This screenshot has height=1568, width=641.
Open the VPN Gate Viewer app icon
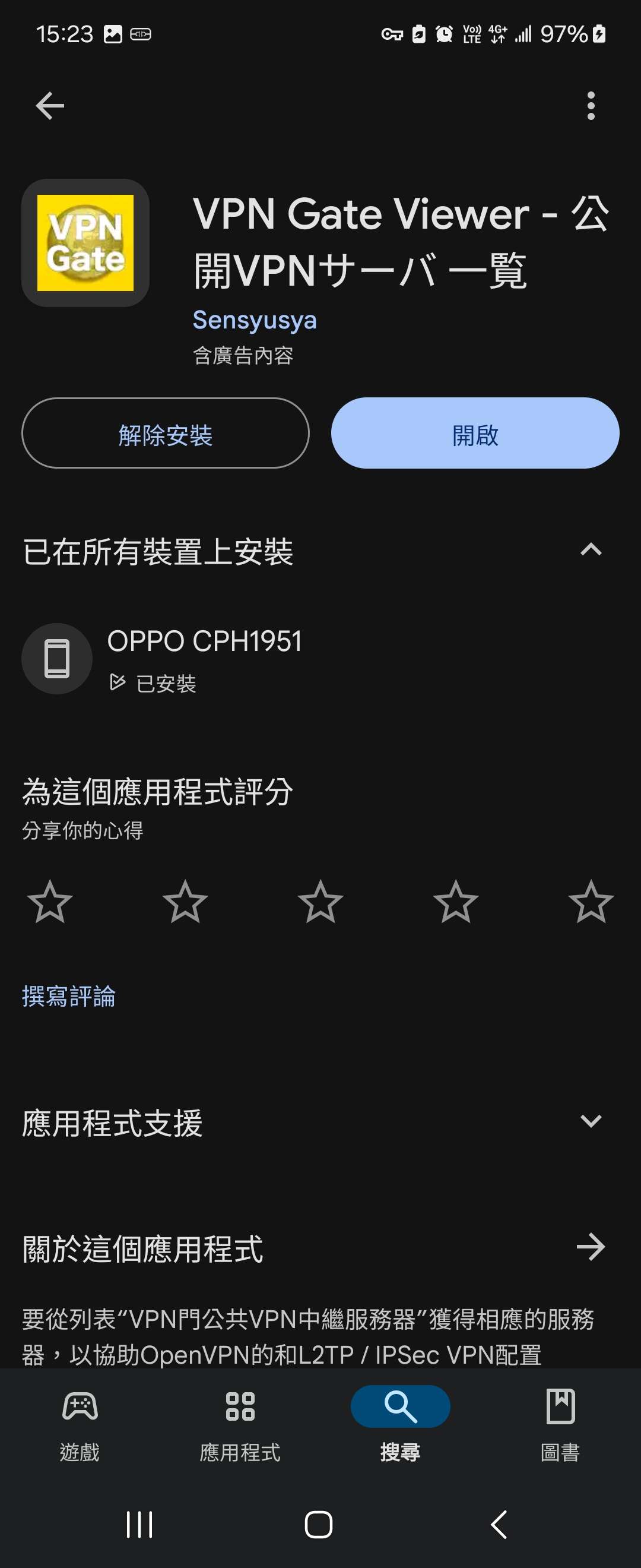[85, 244]
